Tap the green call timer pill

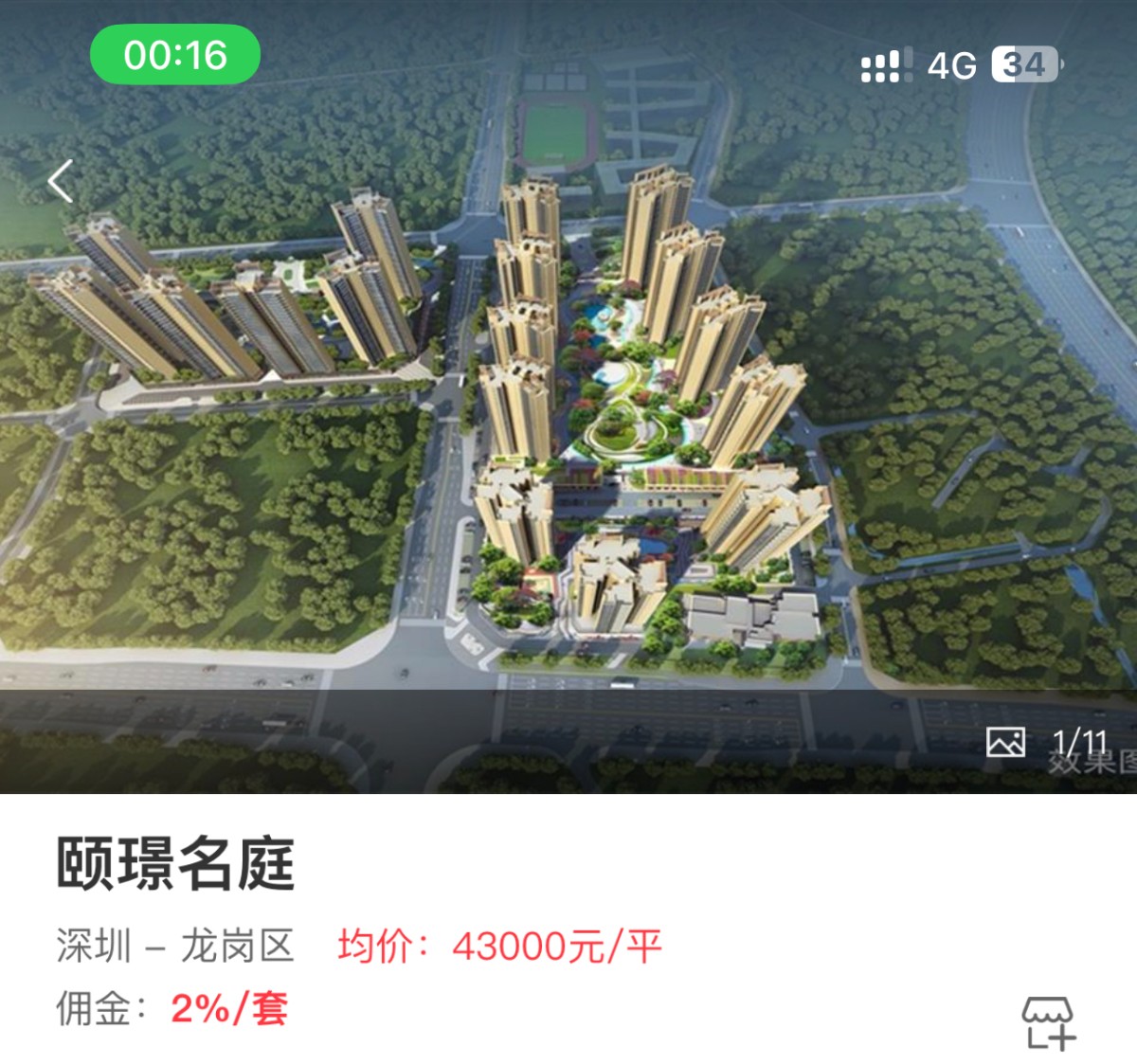[175, 55]
